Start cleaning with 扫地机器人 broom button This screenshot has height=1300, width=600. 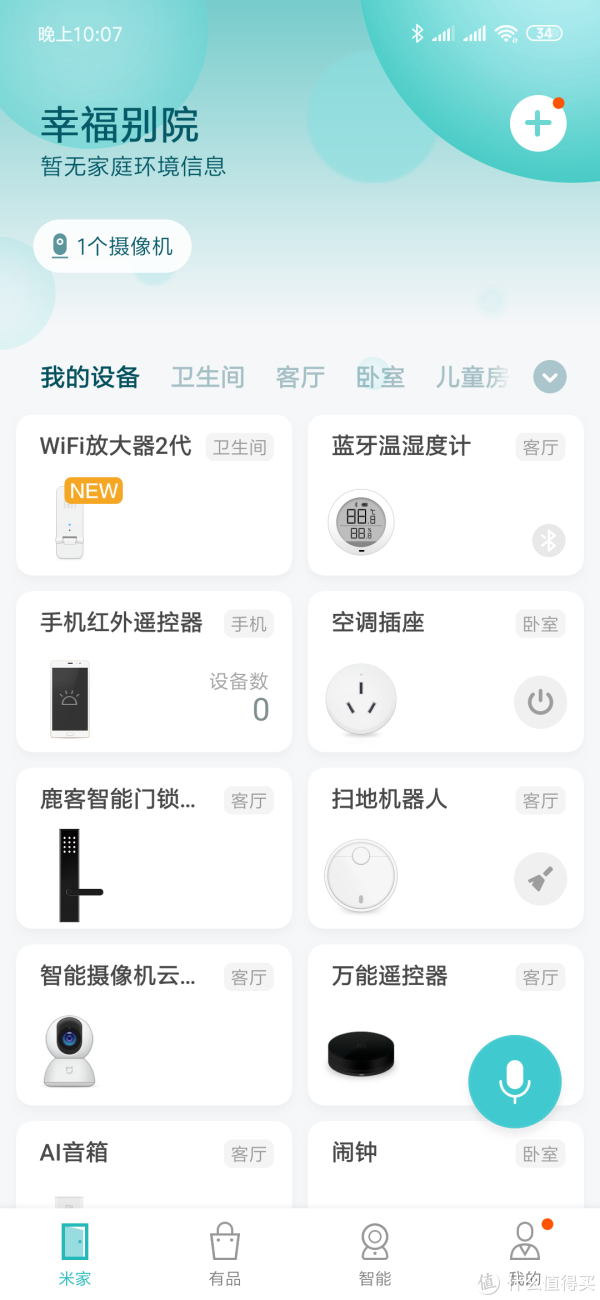click(x=540, y=879)
